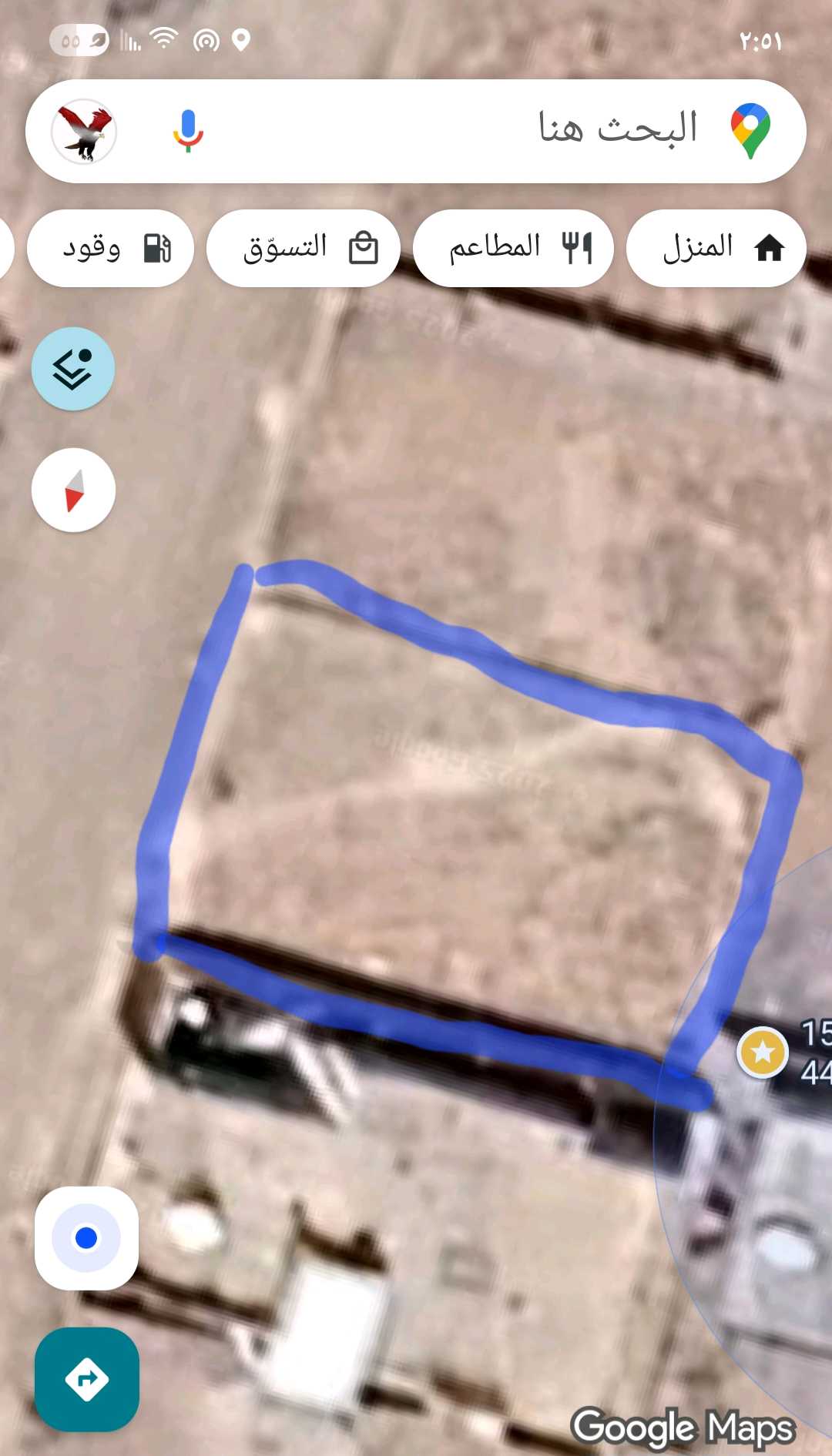
Task: Open the starred saved place marker
Action: coord(763,1052)
